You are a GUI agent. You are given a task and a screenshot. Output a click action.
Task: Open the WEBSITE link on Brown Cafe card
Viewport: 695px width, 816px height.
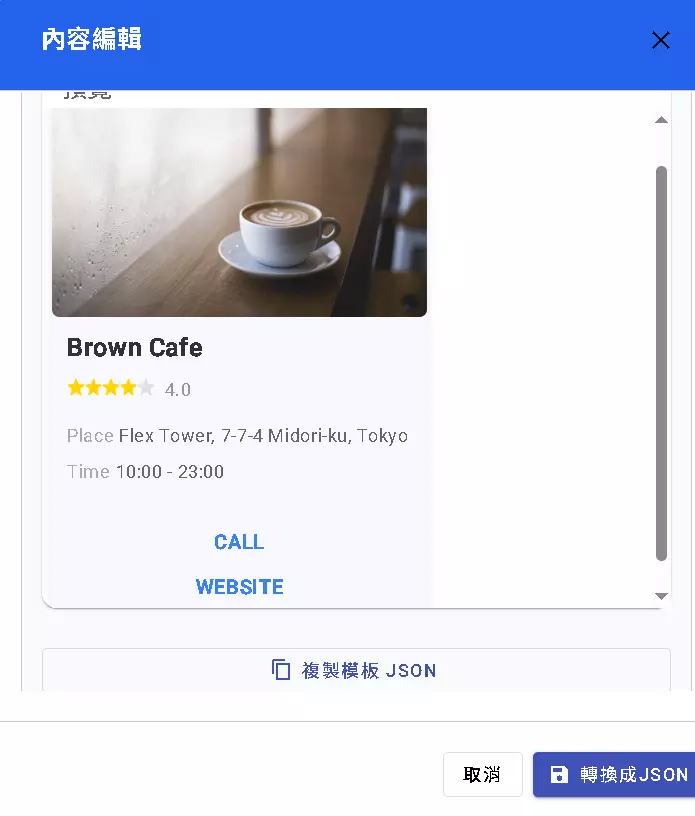pos(239,587)
